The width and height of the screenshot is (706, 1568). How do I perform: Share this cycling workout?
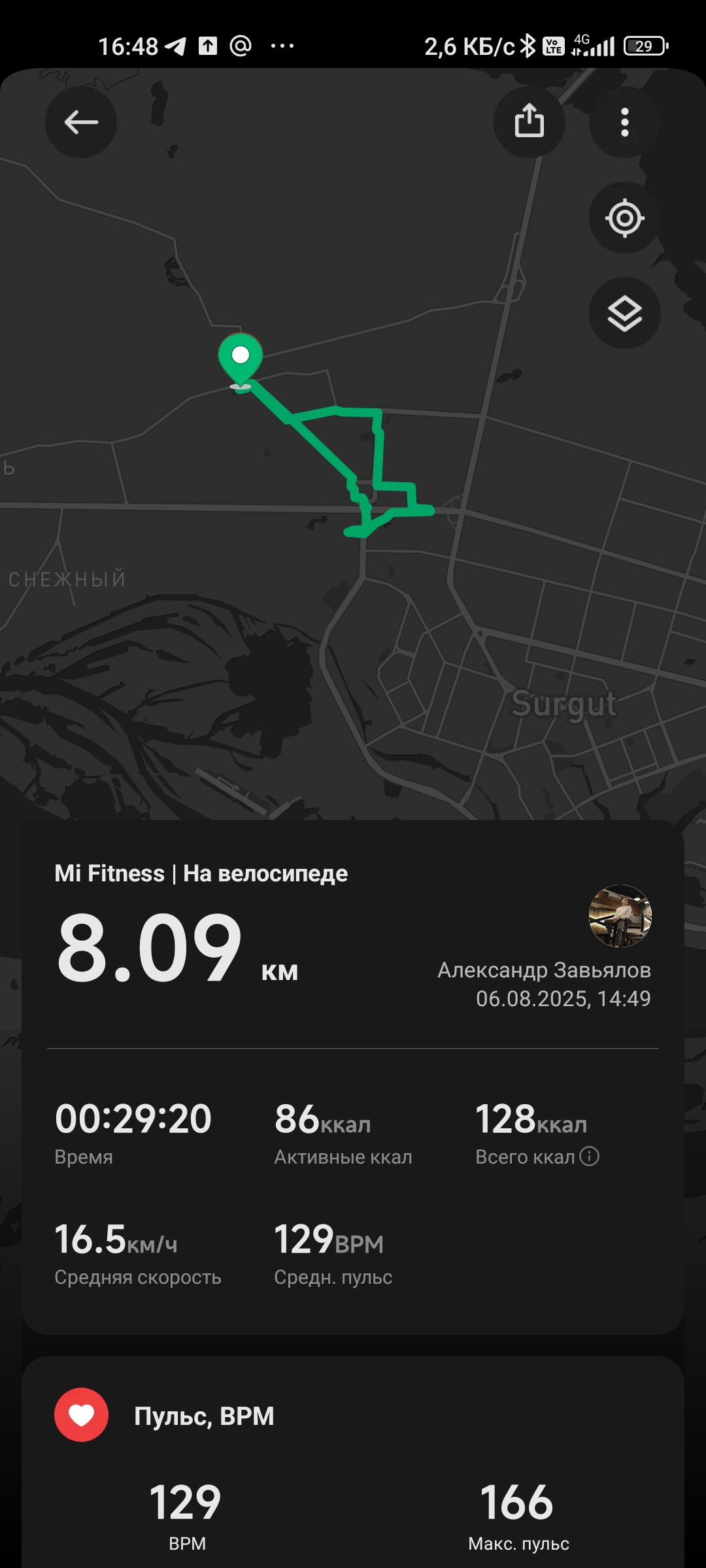[x=529, y=122]
